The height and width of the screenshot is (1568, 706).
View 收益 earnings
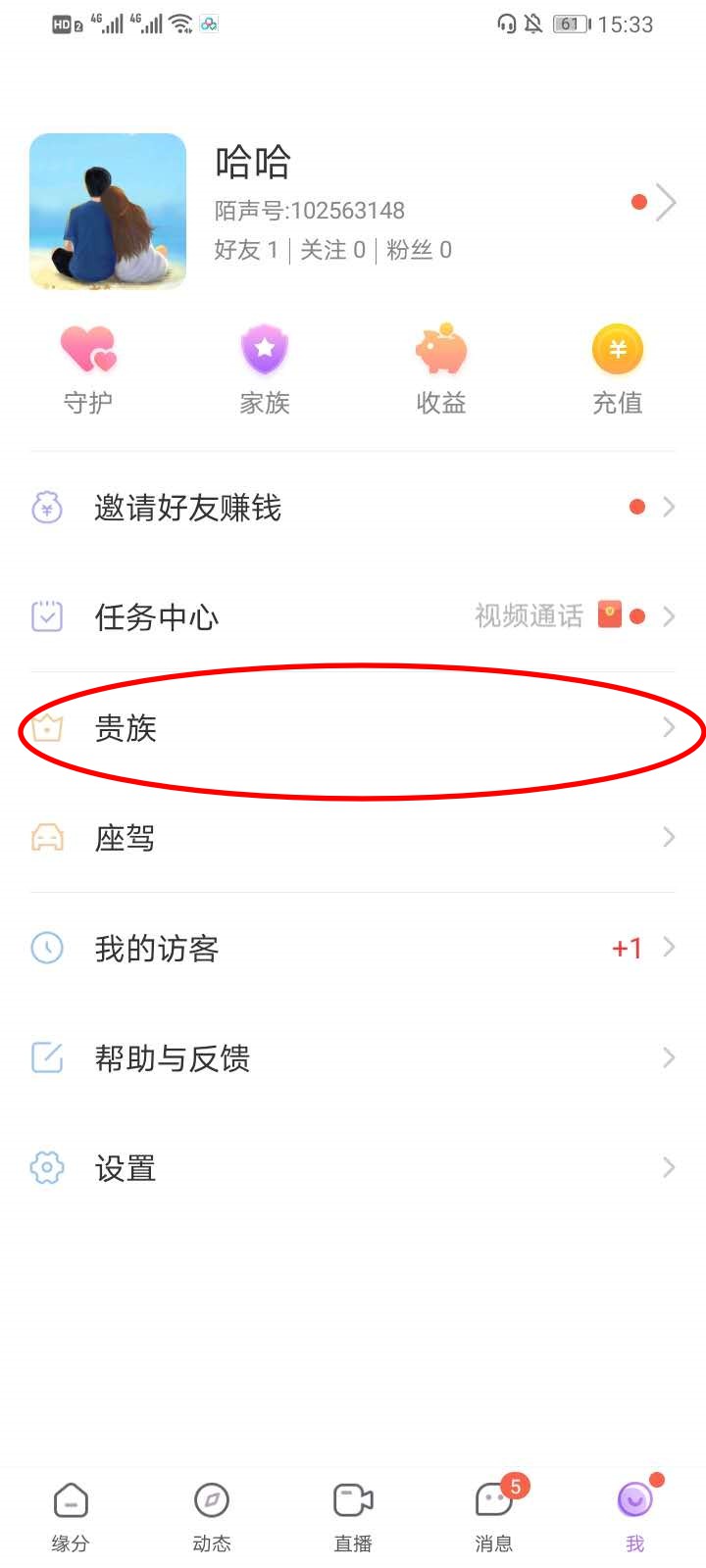[441, 369]
